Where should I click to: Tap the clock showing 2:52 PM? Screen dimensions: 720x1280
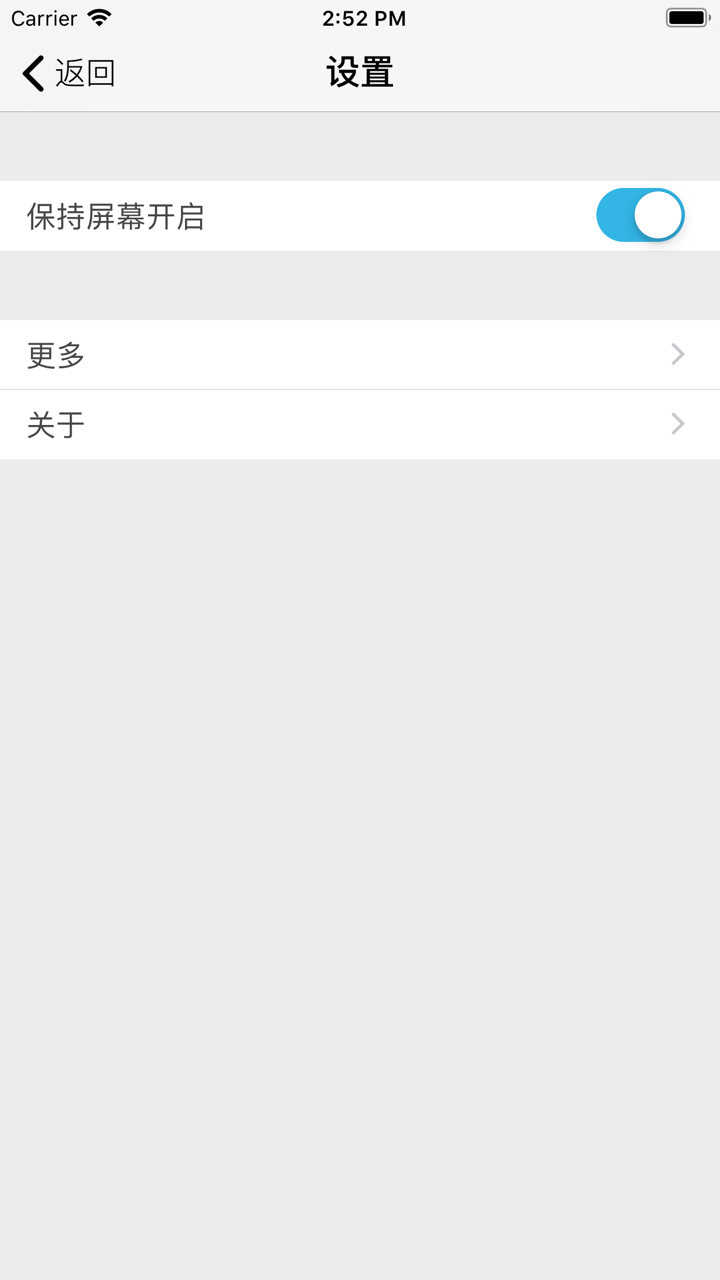coord(362,17)
